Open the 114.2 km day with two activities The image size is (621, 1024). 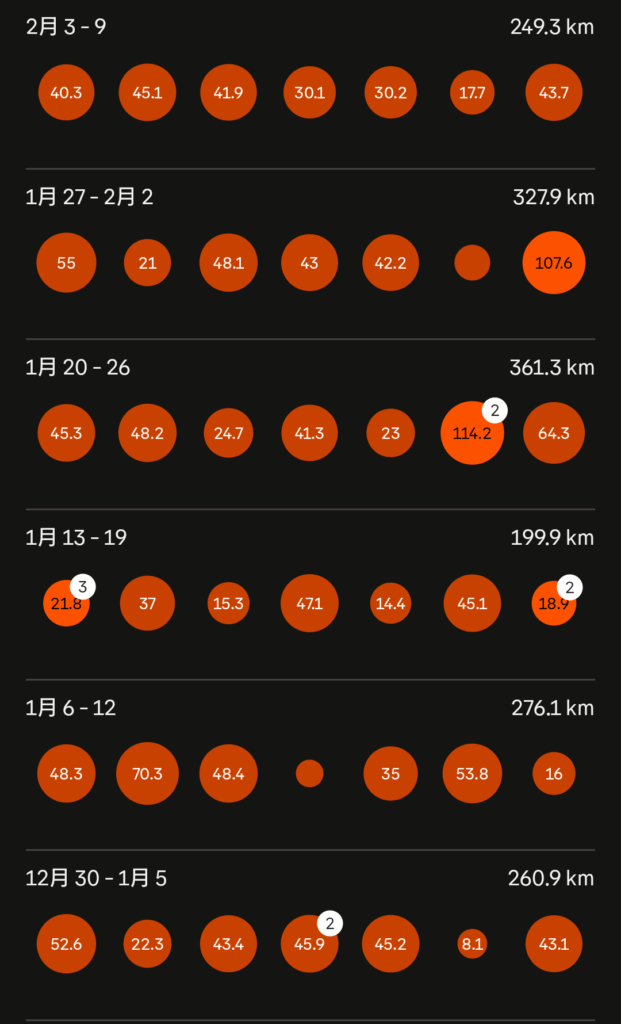(x=472, y=433)
